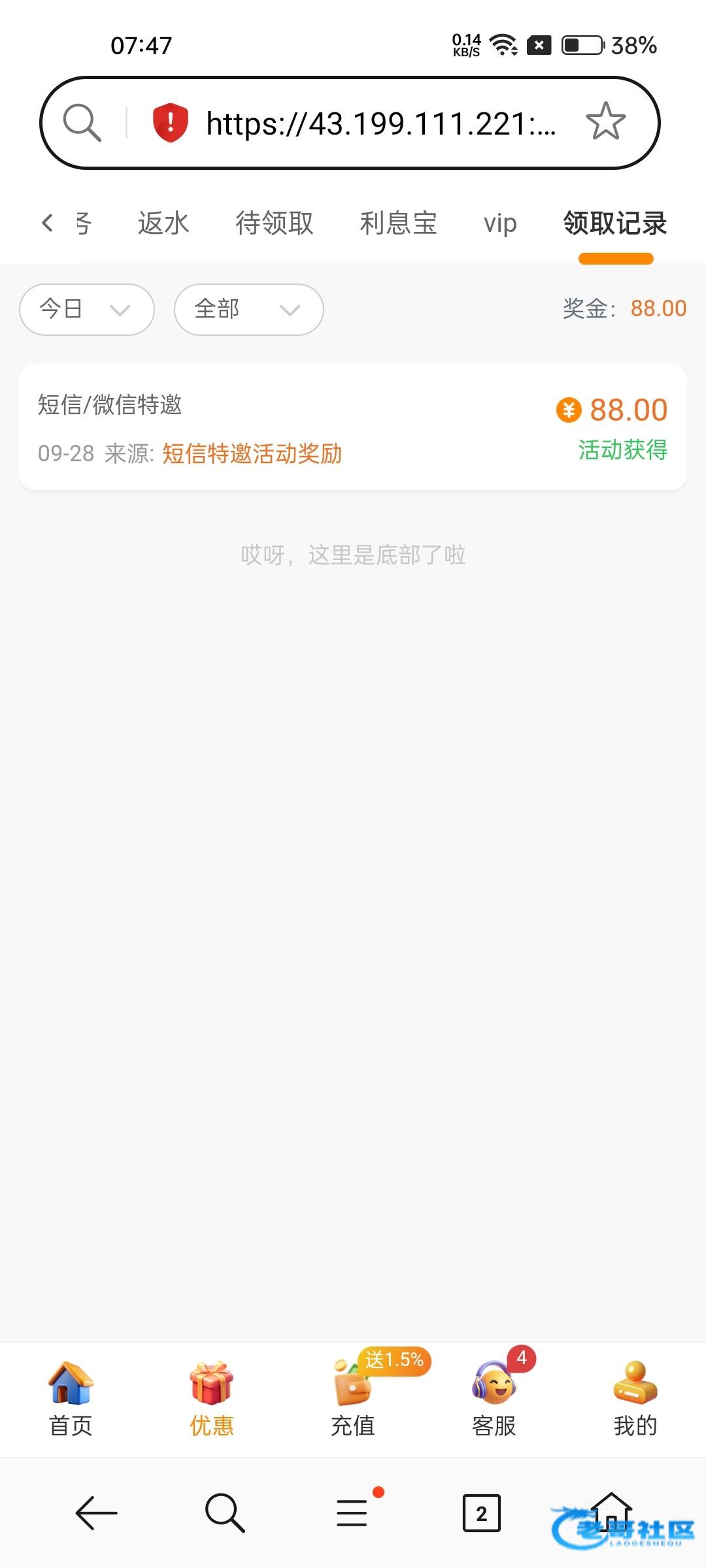The height and width of the screenshot is (1568, 706).
Task: Open the 短信/微信特邀 reward record
Action: (353, 427)
